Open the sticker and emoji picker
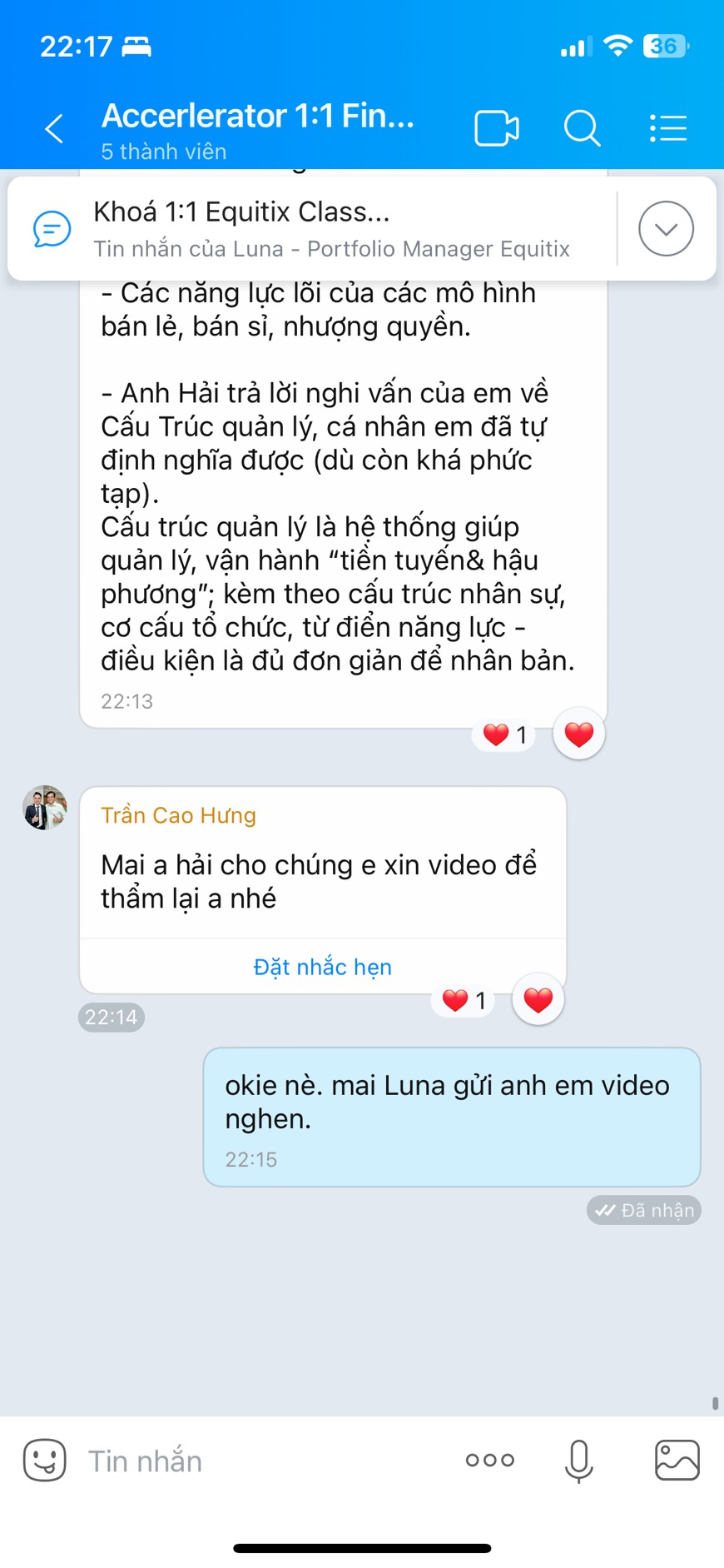The height and width of the screenshot is (1568, 724). pos(44,1460)
